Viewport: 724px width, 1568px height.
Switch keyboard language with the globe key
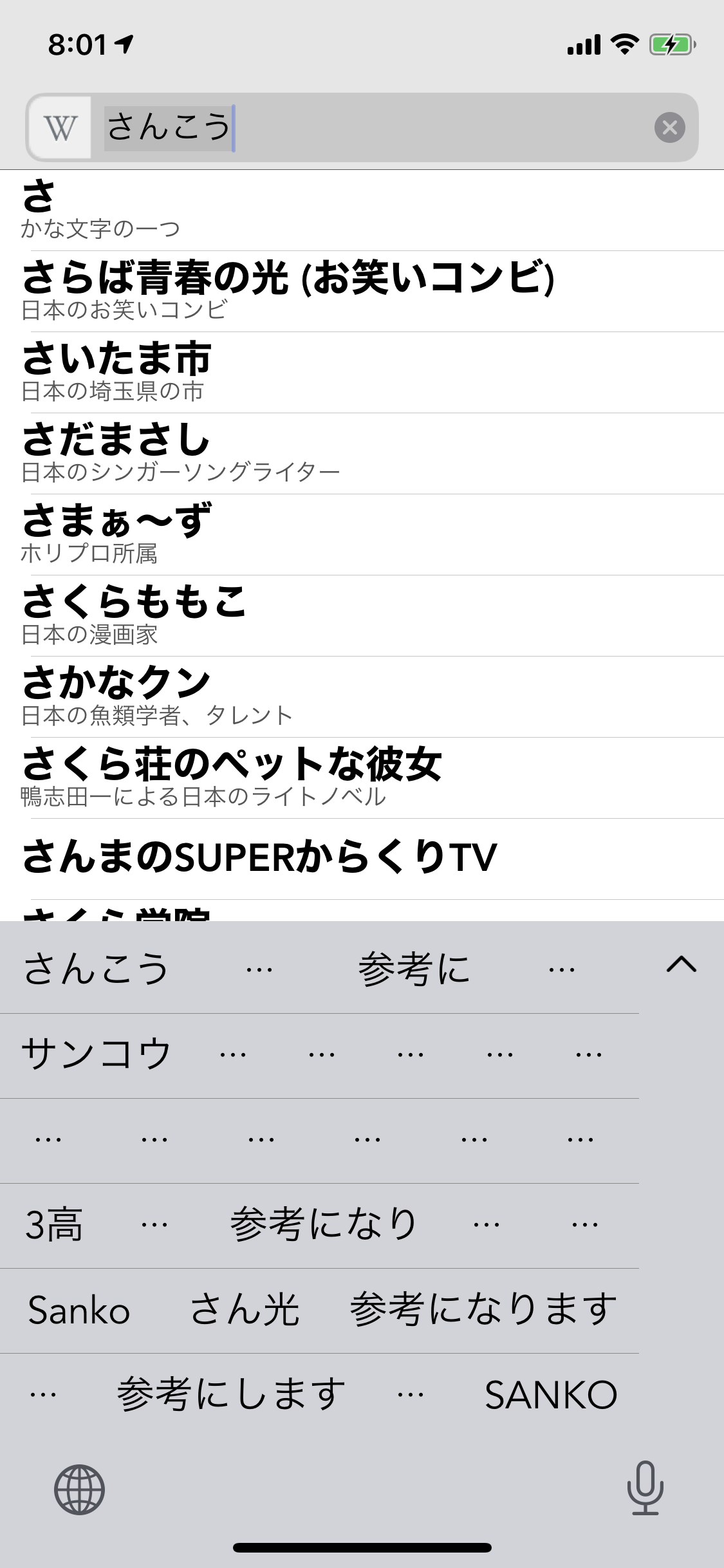pos(79,1489)
